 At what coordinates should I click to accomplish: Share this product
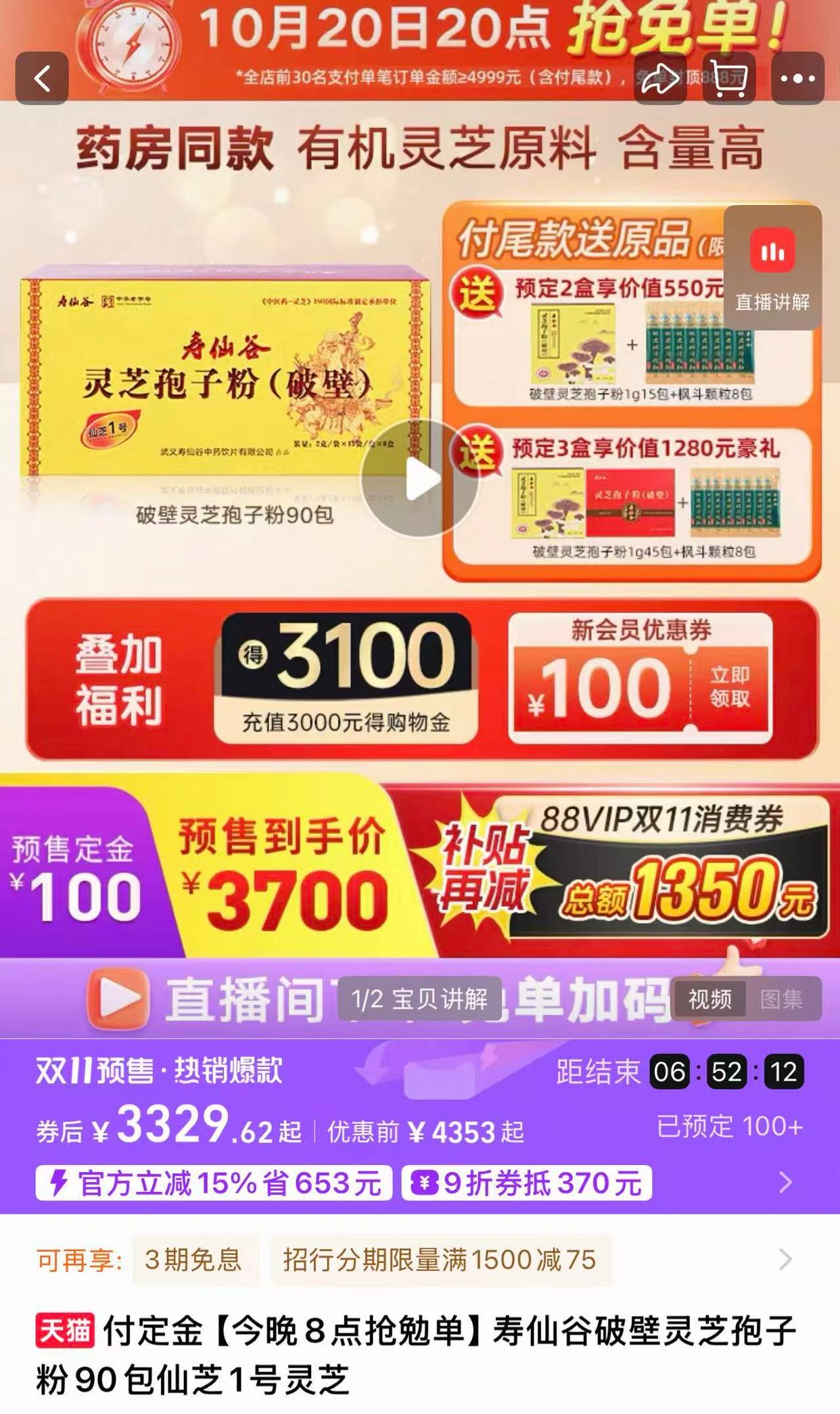[x=660, y=78]
